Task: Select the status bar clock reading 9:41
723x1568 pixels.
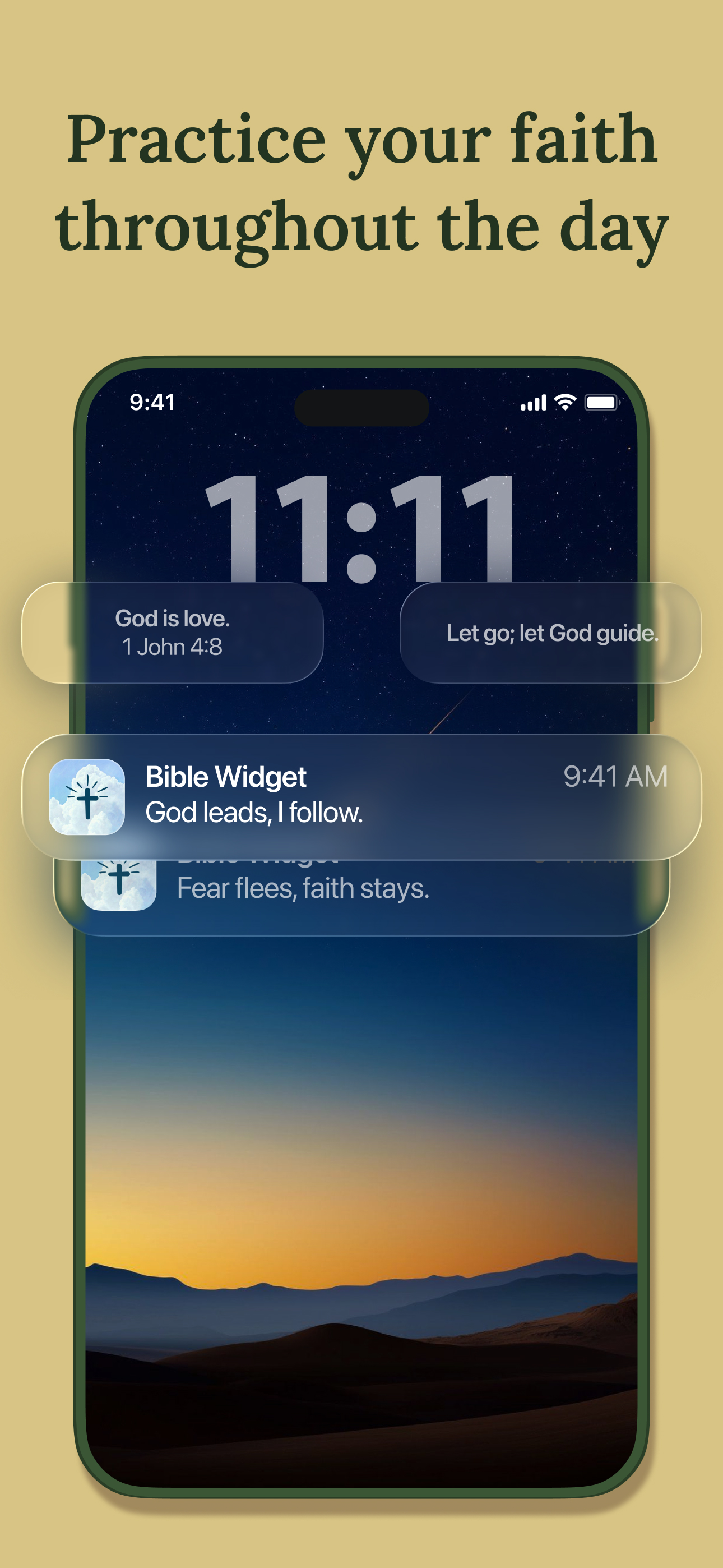Action: pyautogui.click(x=151, y=402)
